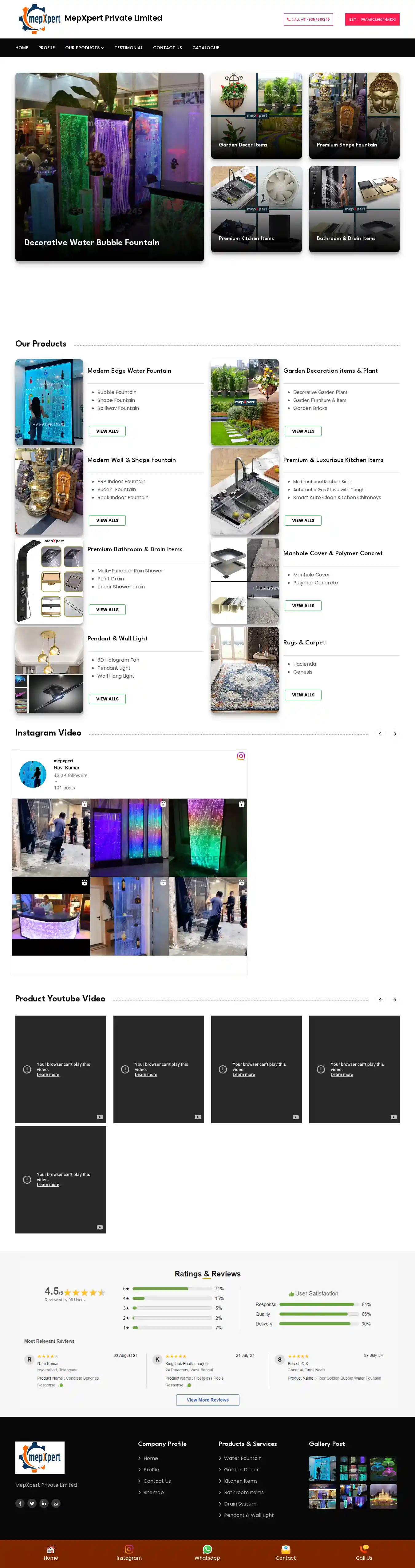Switch to the Whatsapp bottom tab

(x=207, y=1553)
